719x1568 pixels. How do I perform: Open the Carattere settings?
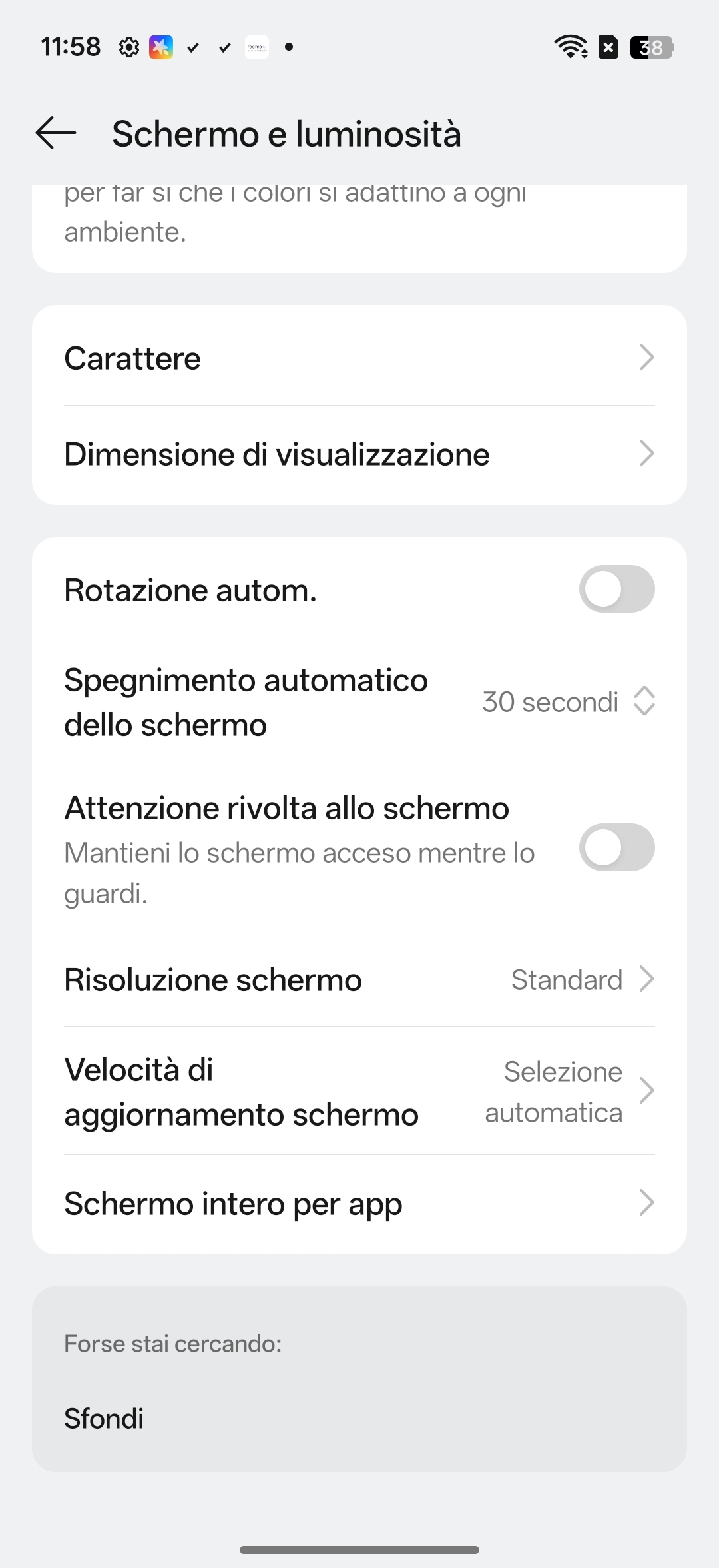[x=359, y=358]
